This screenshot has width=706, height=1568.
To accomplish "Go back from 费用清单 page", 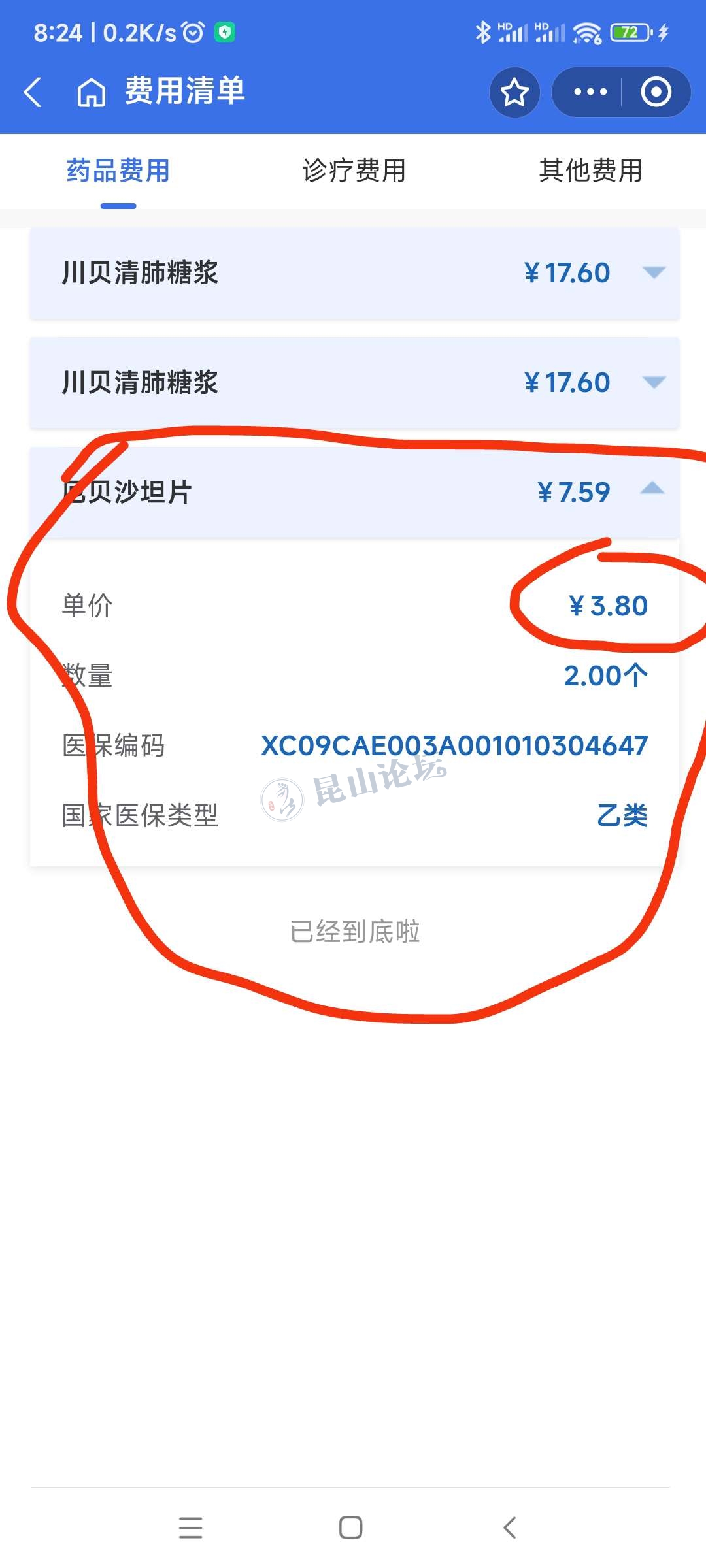I will pos(33,92).
